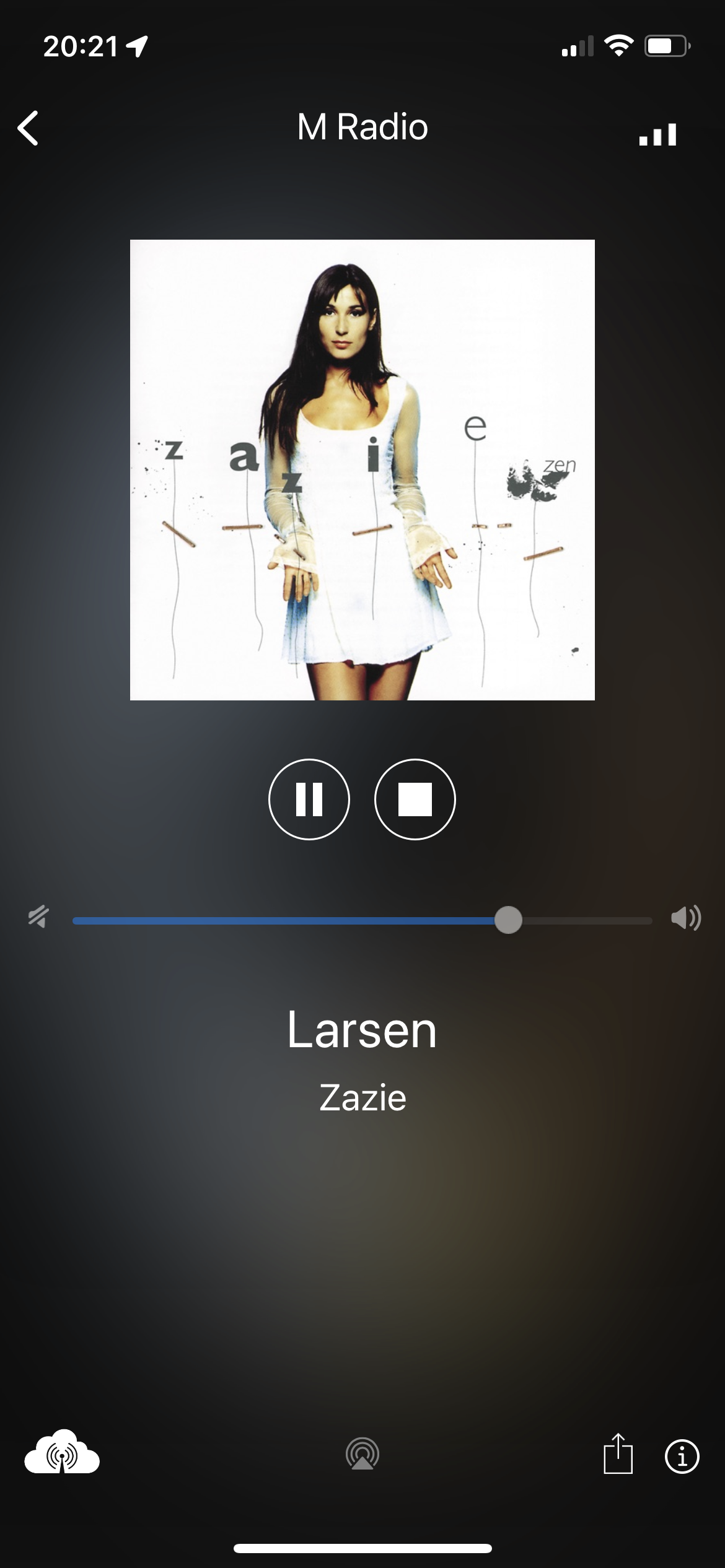This screenshot has height=1568, width=725.
Task: Go back using the top-left arrow
Action: (x=29, y=128)
